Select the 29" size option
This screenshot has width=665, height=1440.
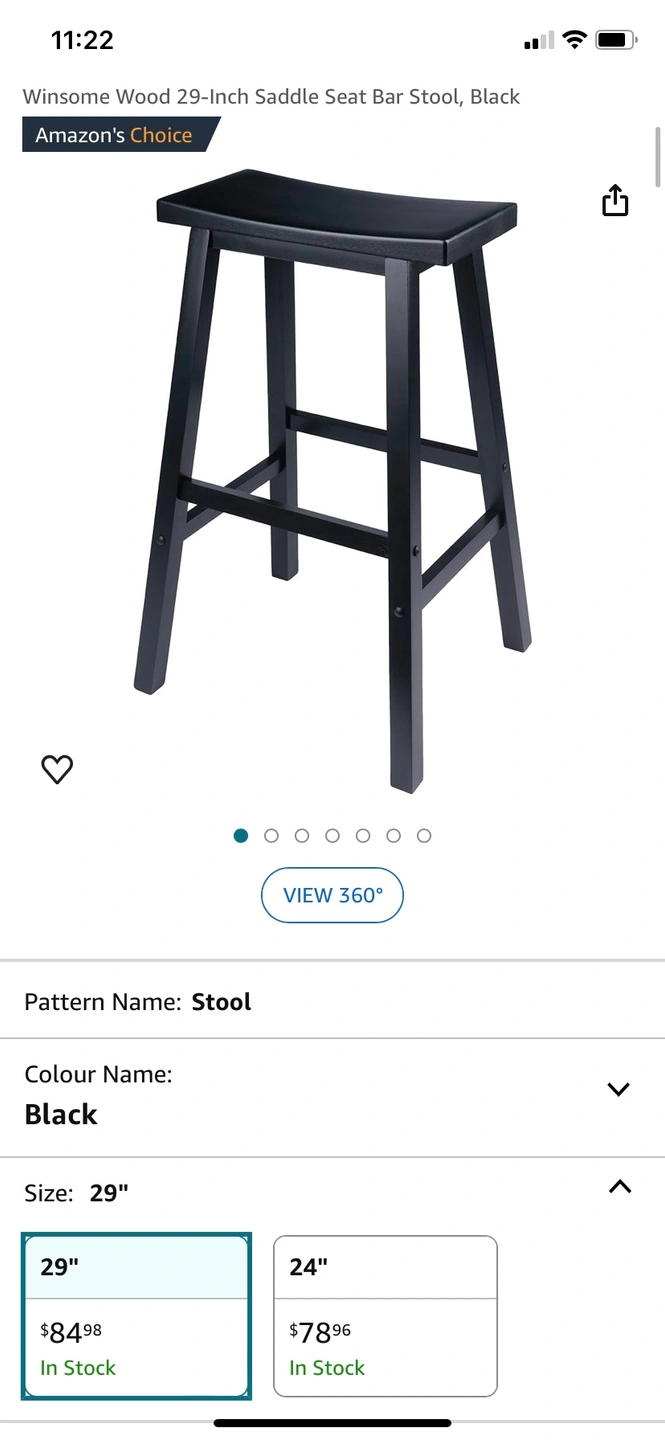pyautogui.click(x=136, y=1316)
